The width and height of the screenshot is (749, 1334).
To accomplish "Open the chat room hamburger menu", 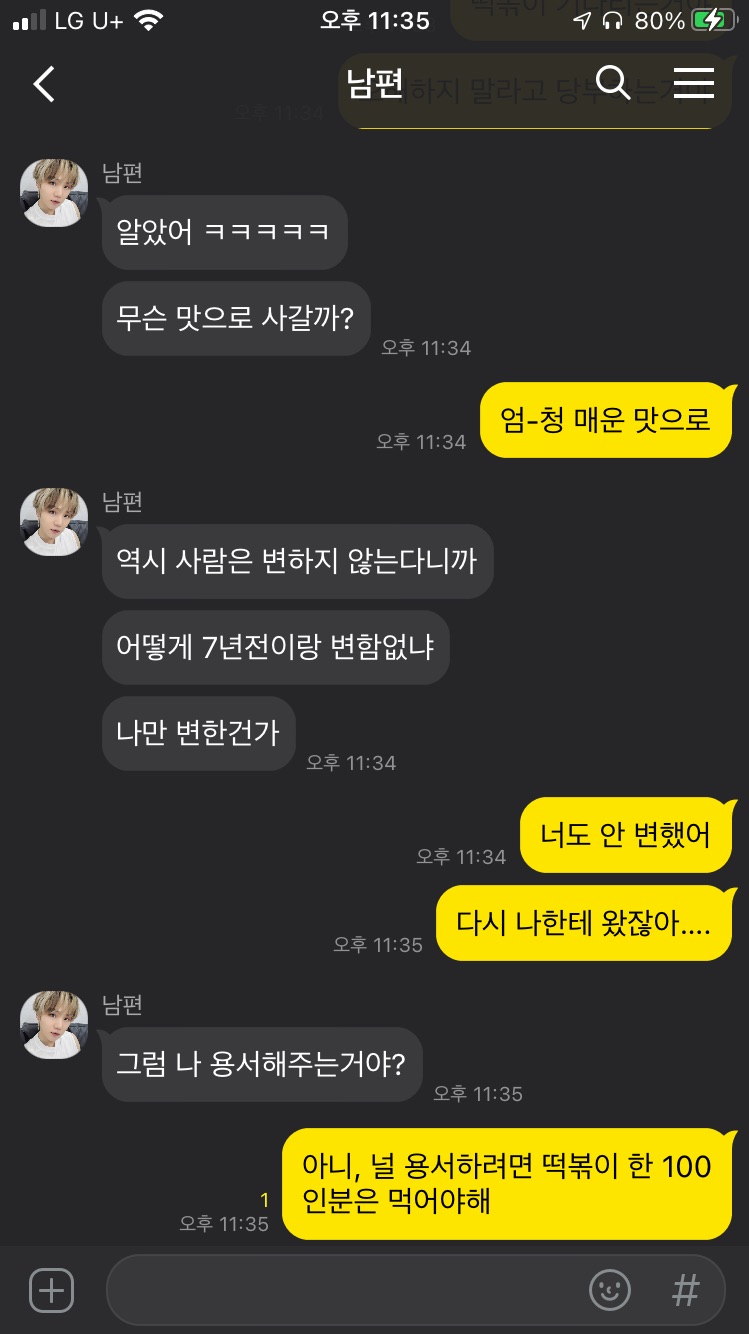I will pos(693,84).
